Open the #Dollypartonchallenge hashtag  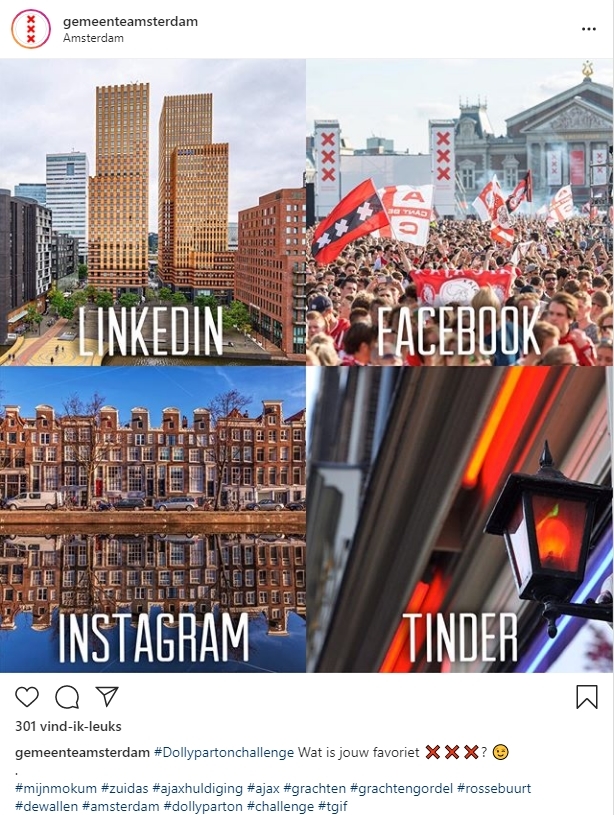(223, 752)
